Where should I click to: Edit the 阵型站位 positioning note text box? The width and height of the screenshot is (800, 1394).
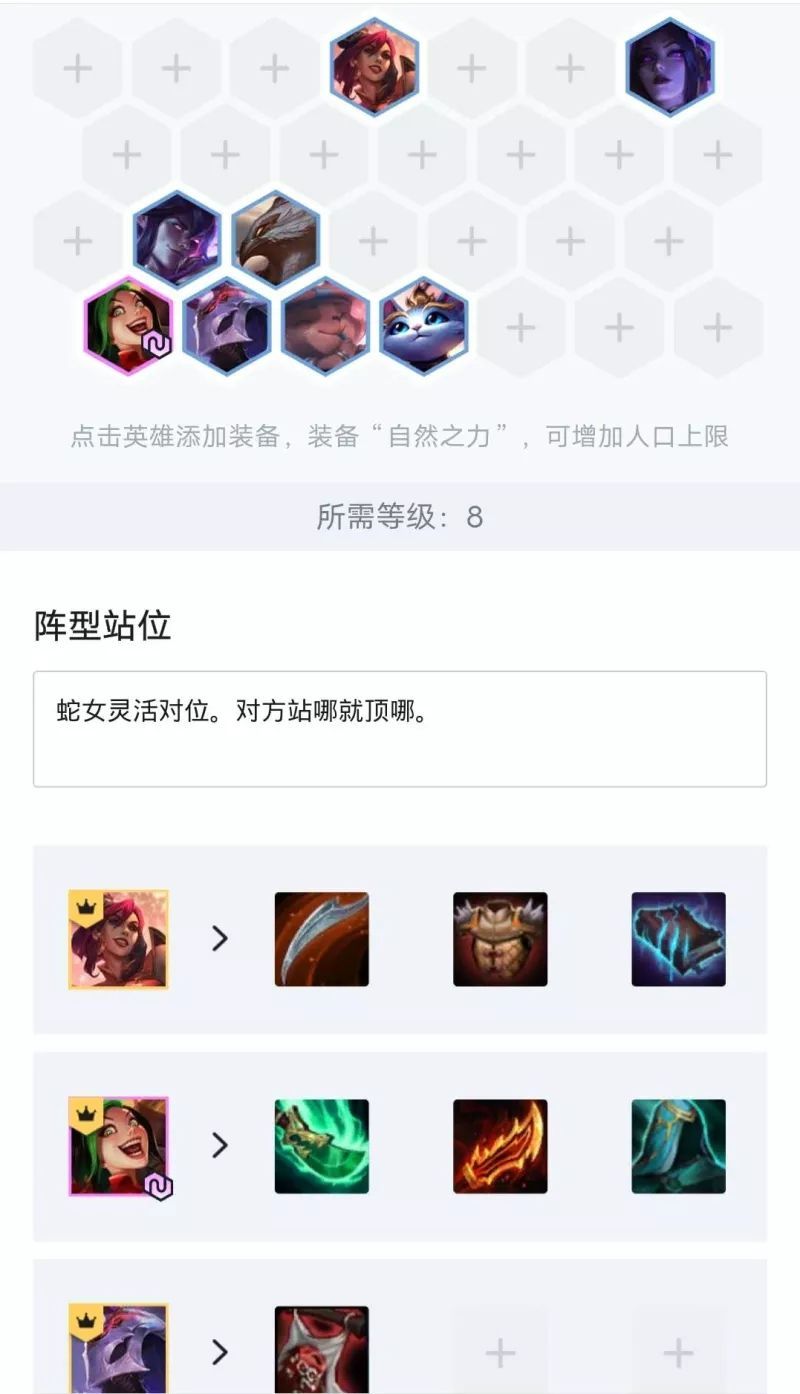pyautogui.click(x=400, y=728)
